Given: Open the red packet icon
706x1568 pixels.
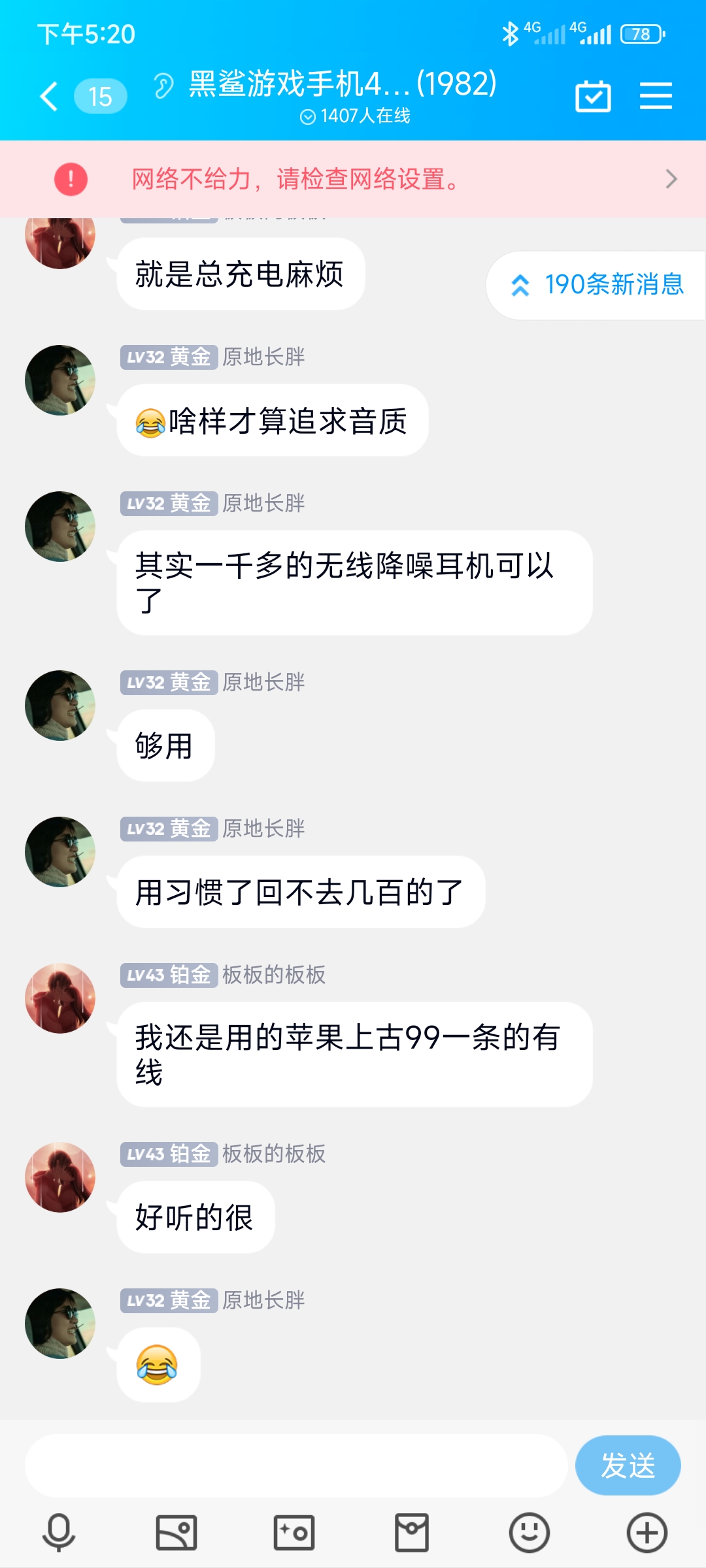Looking at the screenshot, I should pyautogui.click(x=412, y=1532).
